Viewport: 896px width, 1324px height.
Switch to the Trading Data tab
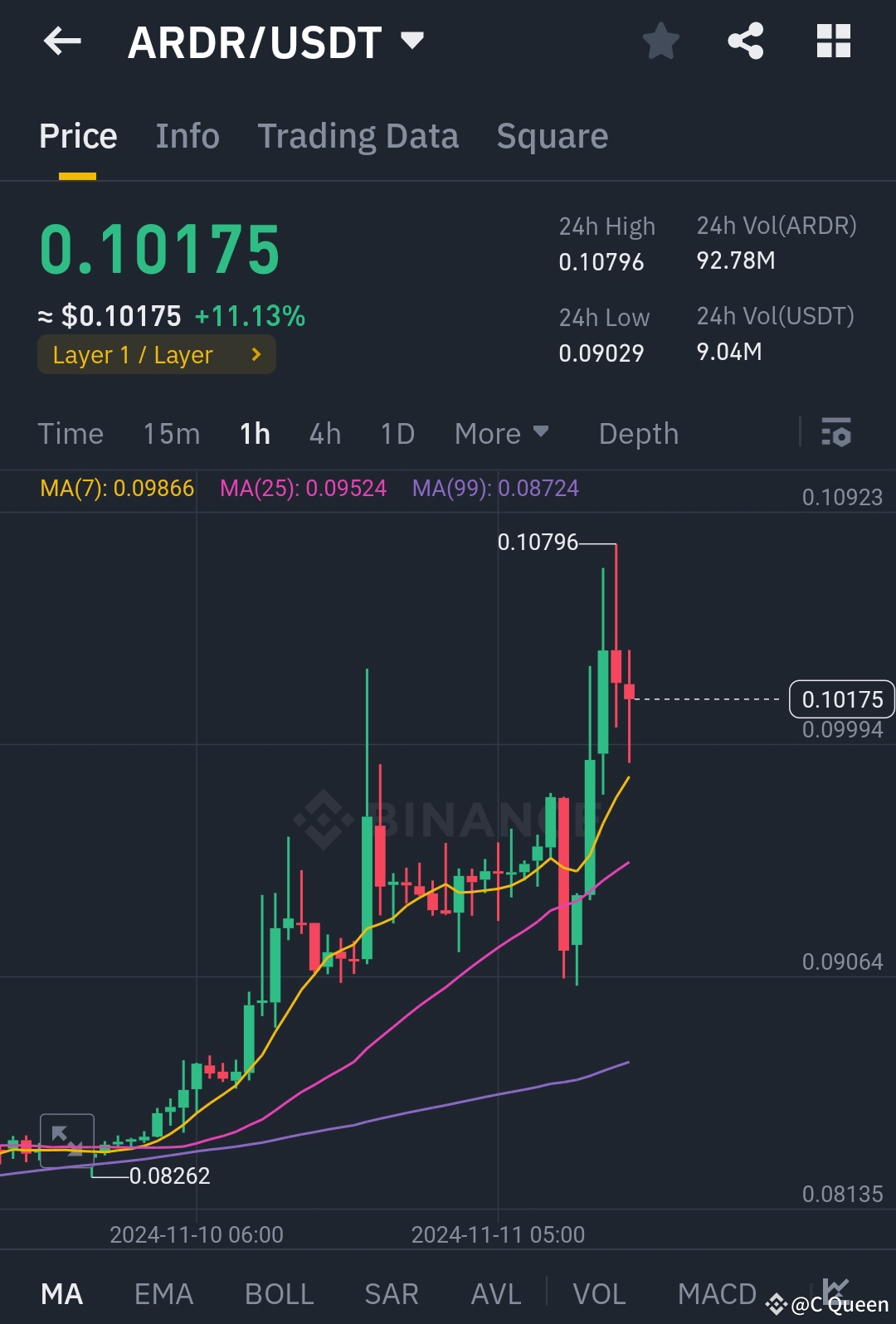(x=358, y=135)
